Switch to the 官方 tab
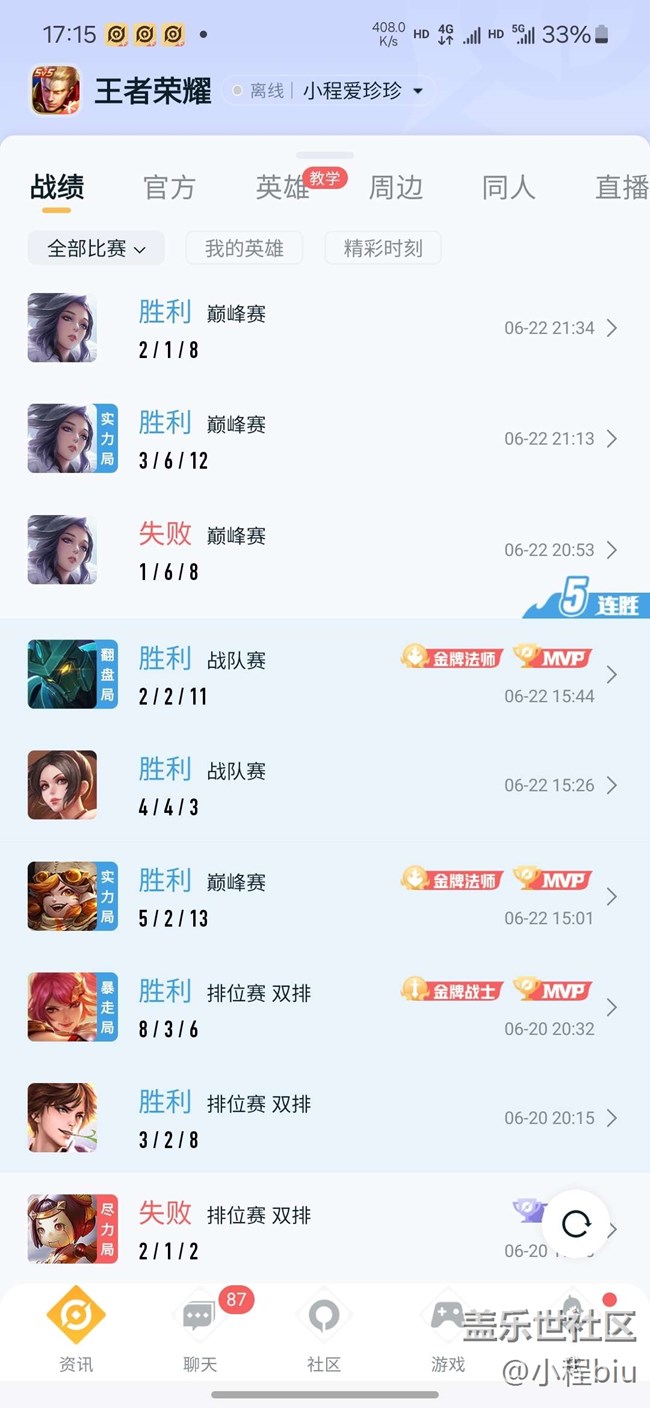This screenshot has height=1408, width=650. click(169, 188)
